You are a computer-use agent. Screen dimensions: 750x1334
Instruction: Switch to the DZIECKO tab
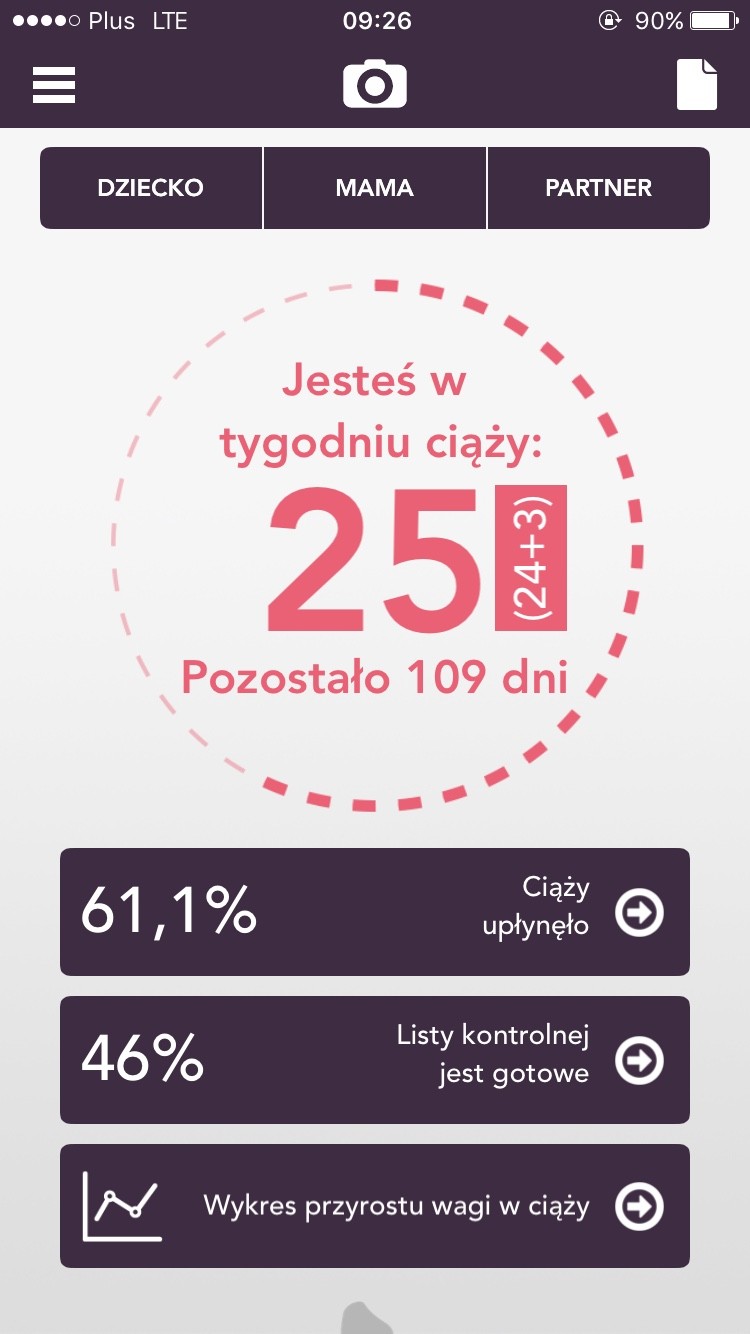point(151,188)
